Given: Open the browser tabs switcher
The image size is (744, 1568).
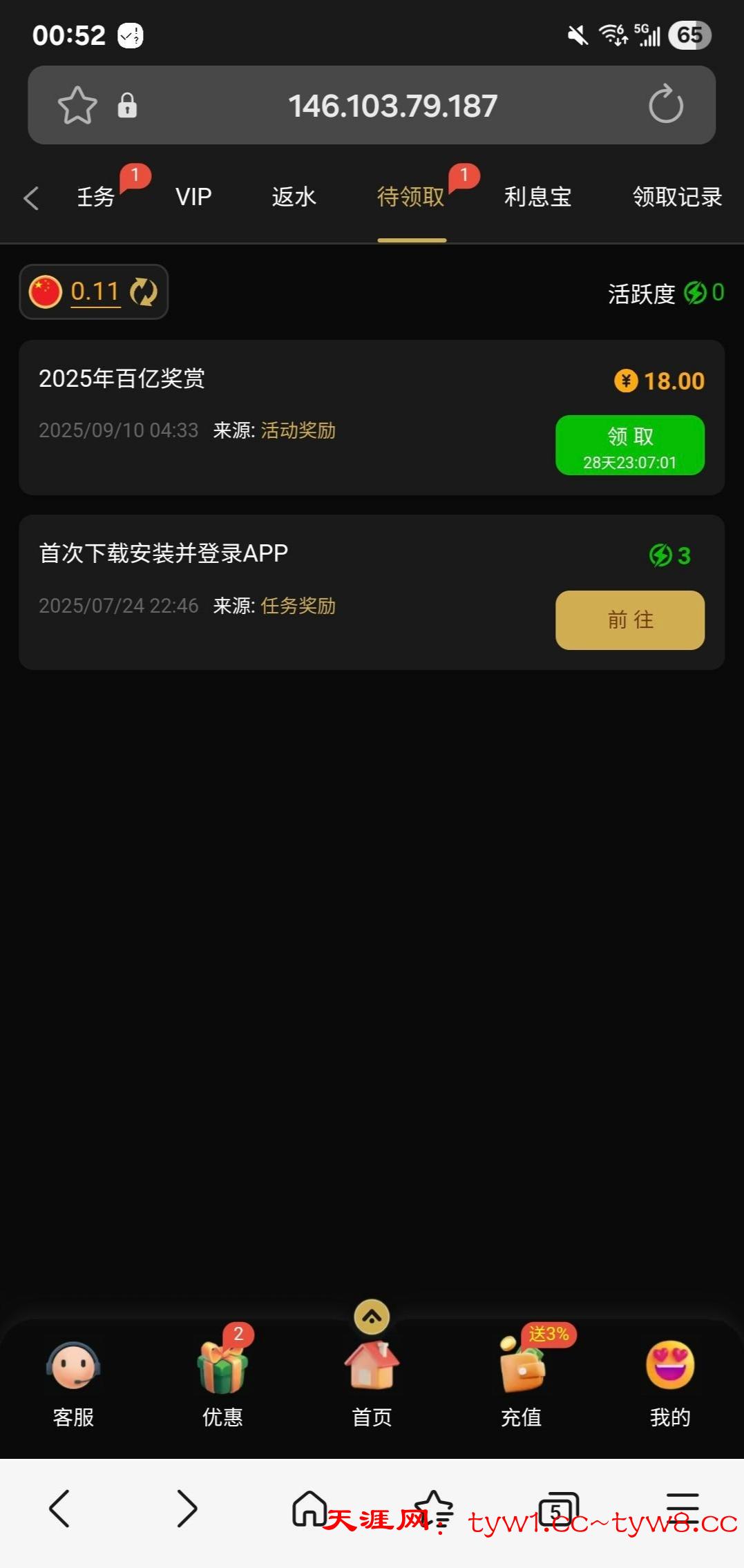Looking at the screenshot, I should (557, 1510).
